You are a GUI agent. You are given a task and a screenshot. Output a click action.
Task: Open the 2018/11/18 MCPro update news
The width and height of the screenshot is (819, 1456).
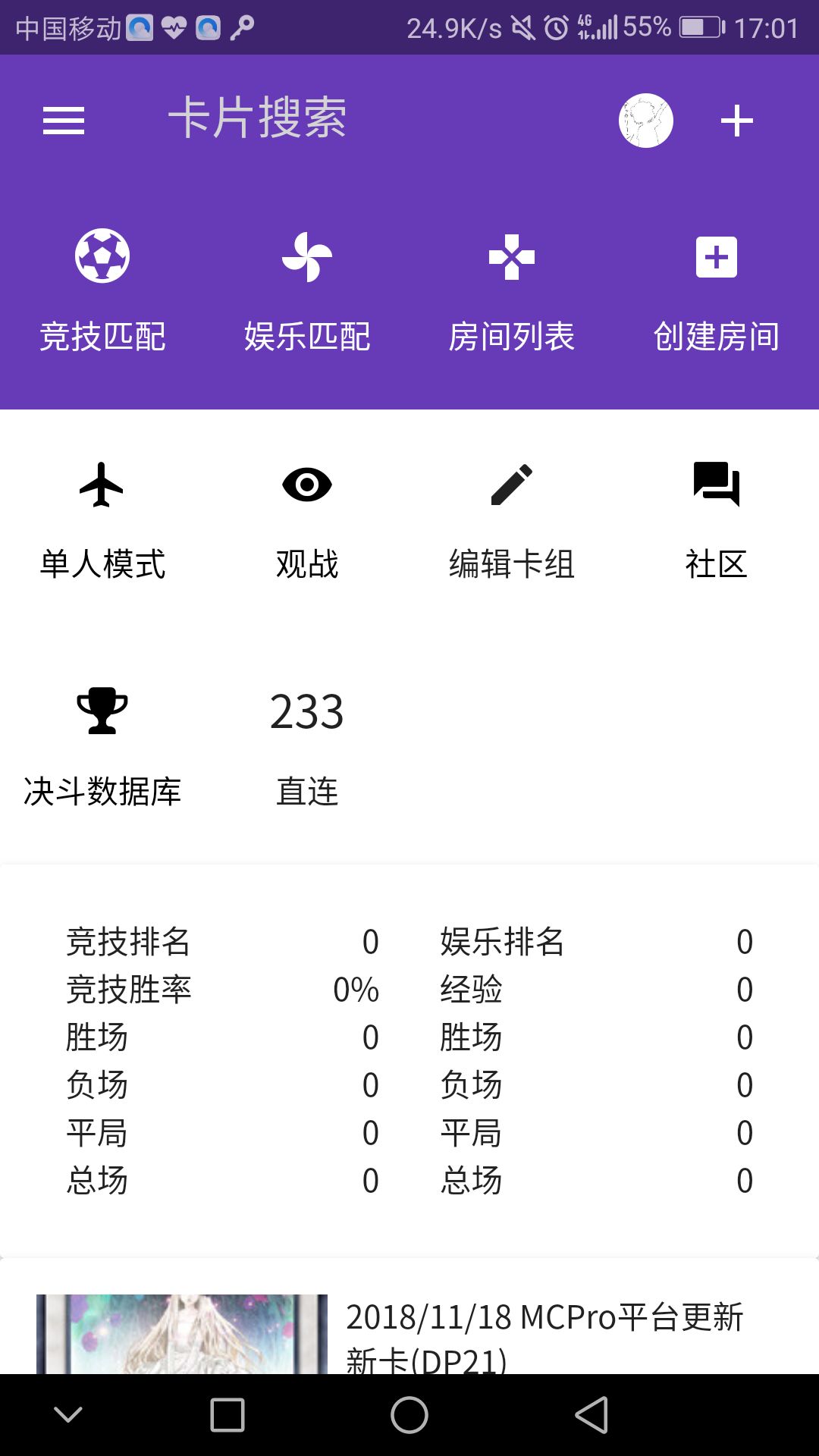point(409,1335)
